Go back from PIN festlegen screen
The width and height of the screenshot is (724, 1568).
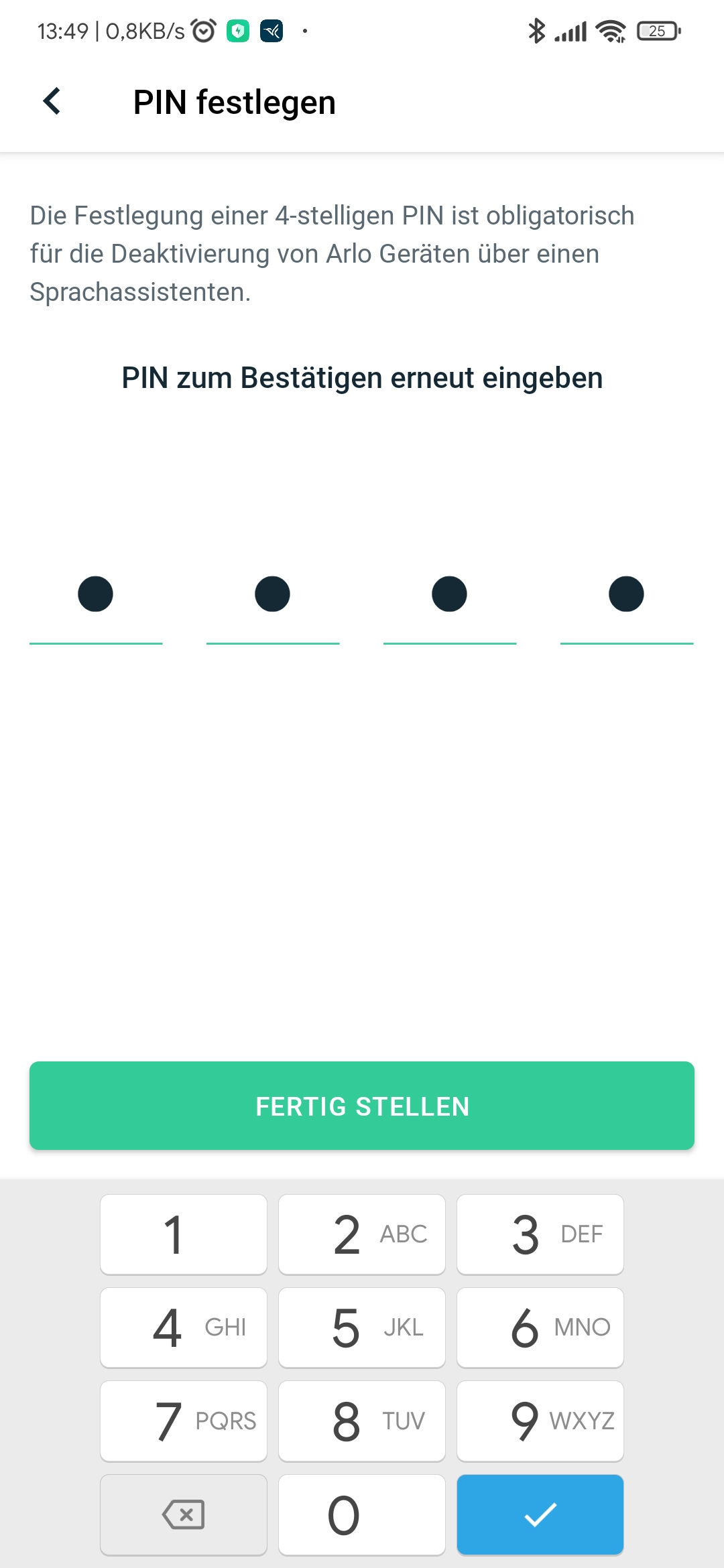(x=52, y=102)
